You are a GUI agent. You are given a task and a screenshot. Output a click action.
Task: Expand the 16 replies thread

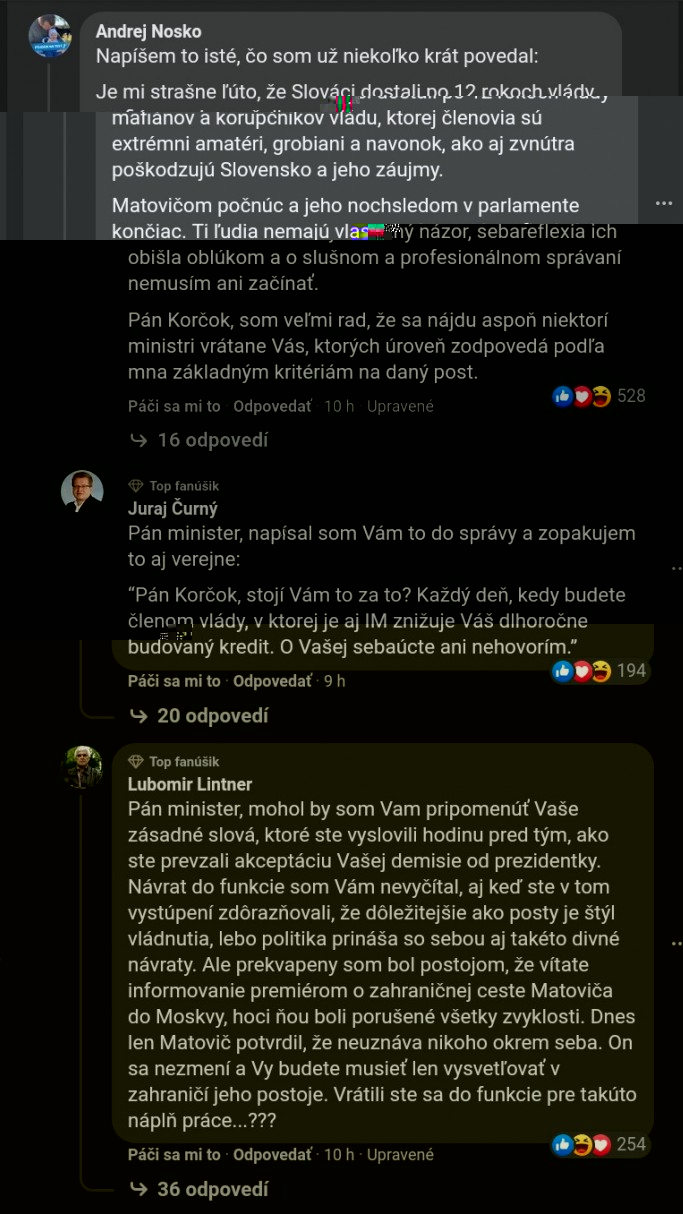[198, 440]
